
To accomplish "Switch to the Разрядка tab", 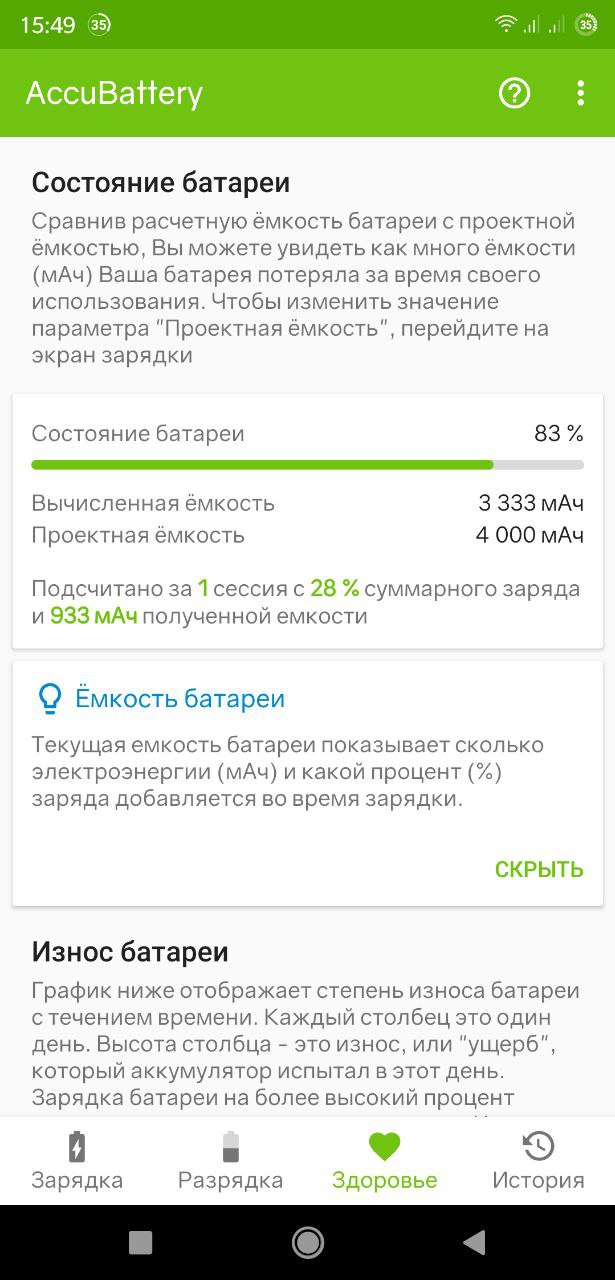I will pyautogui.click(x=230, y=1162).
